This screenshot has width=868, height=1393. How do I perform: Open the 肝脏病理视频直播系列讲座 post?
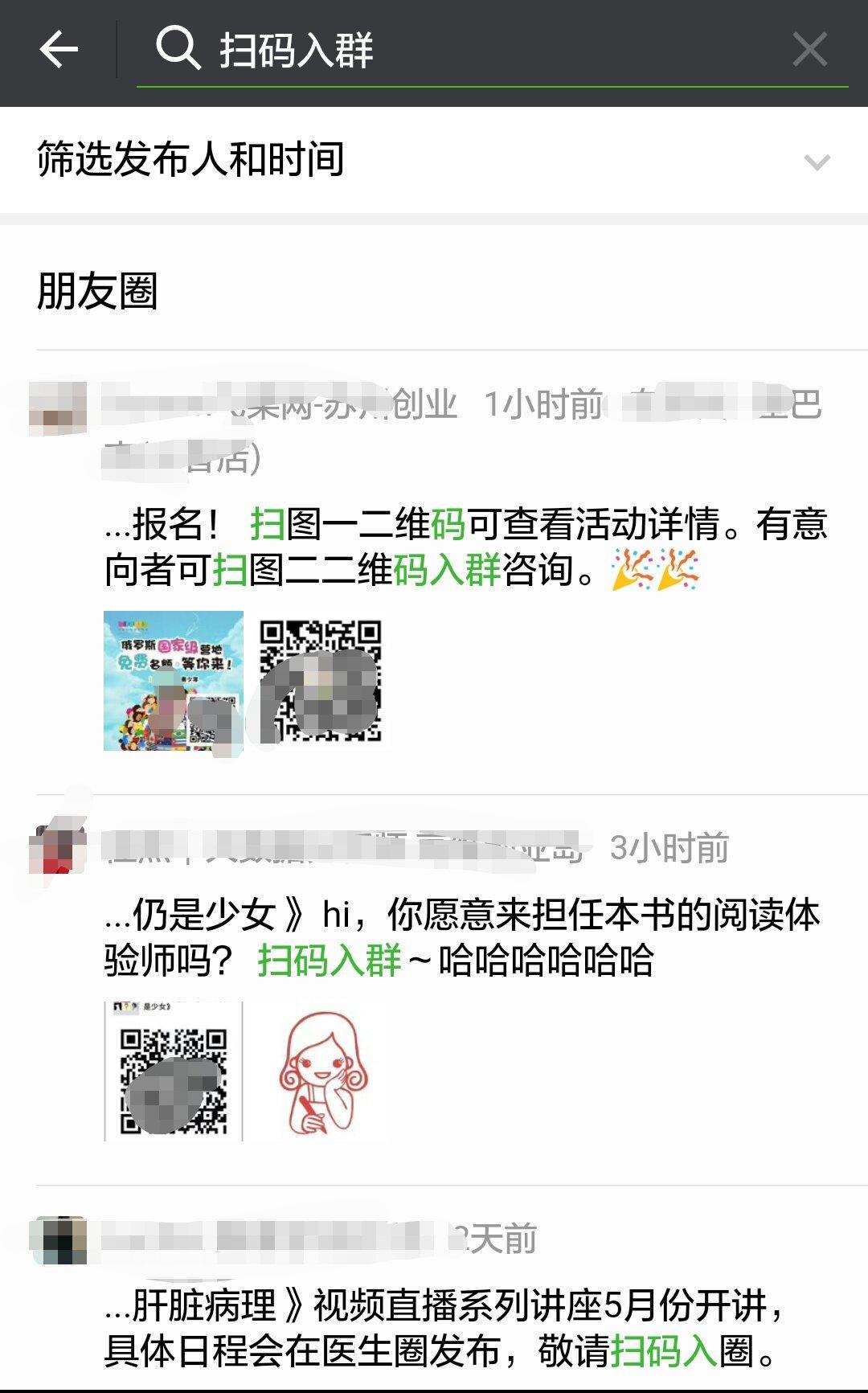(446, 1328)
